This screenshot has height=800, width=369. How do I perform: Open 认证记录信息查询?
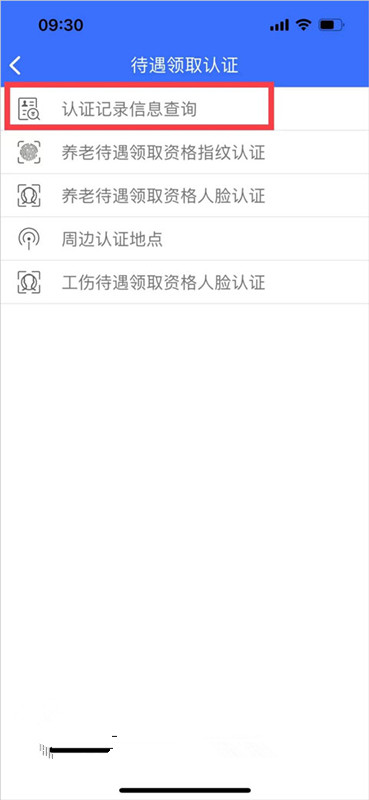click(x=184, y=108)
